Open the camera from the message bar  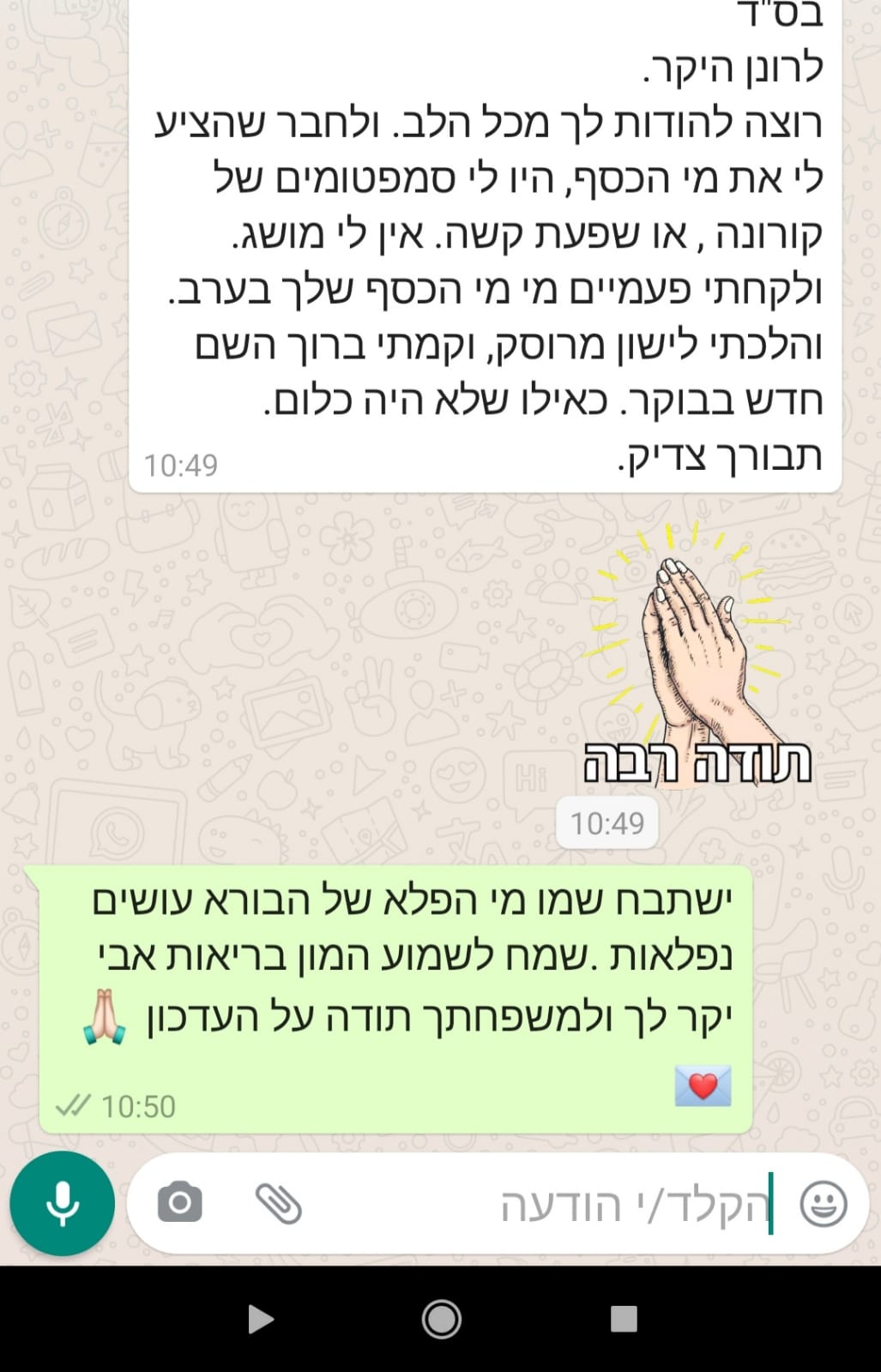[180, 1203]
